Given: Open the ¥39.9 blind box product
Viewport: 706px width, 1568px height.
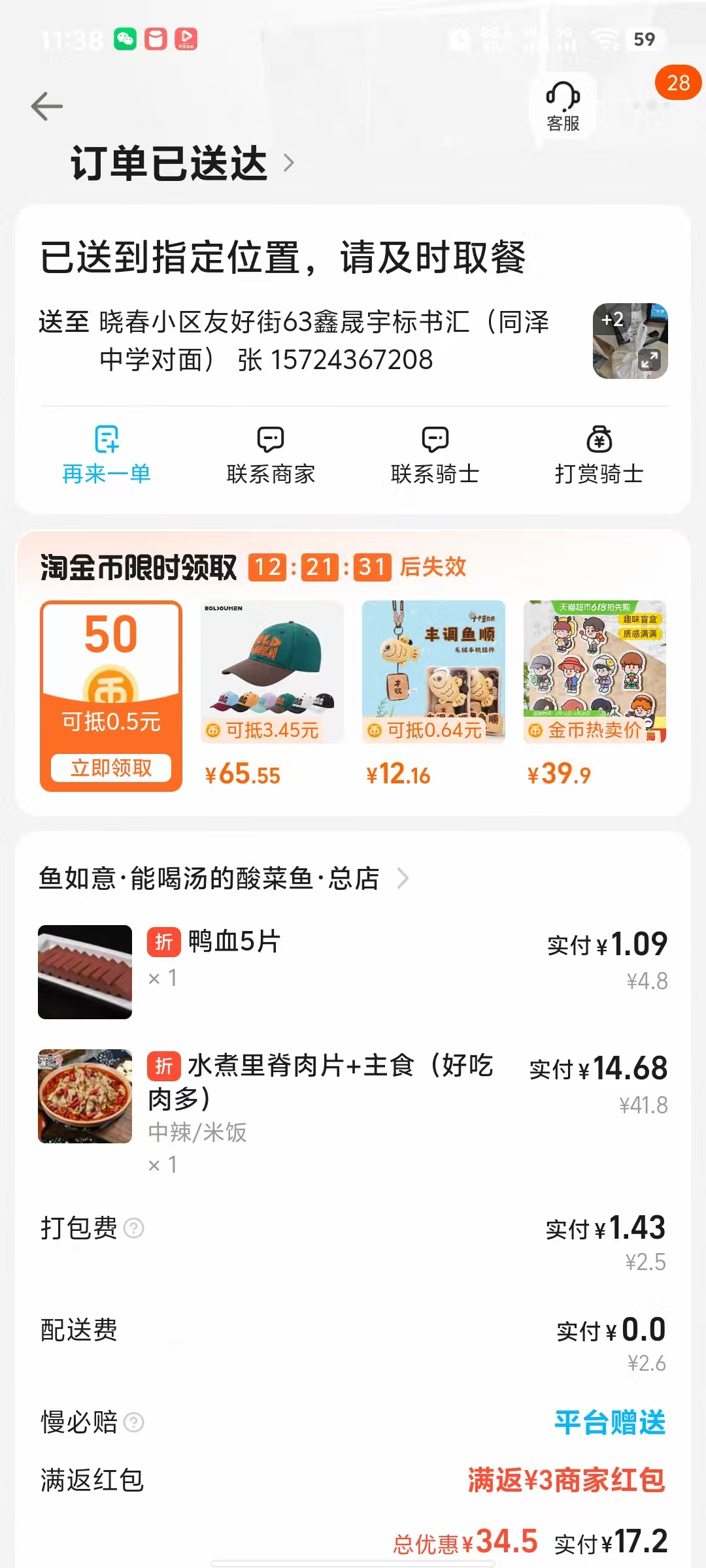Looking at the screenshot, I should (594, 693).
